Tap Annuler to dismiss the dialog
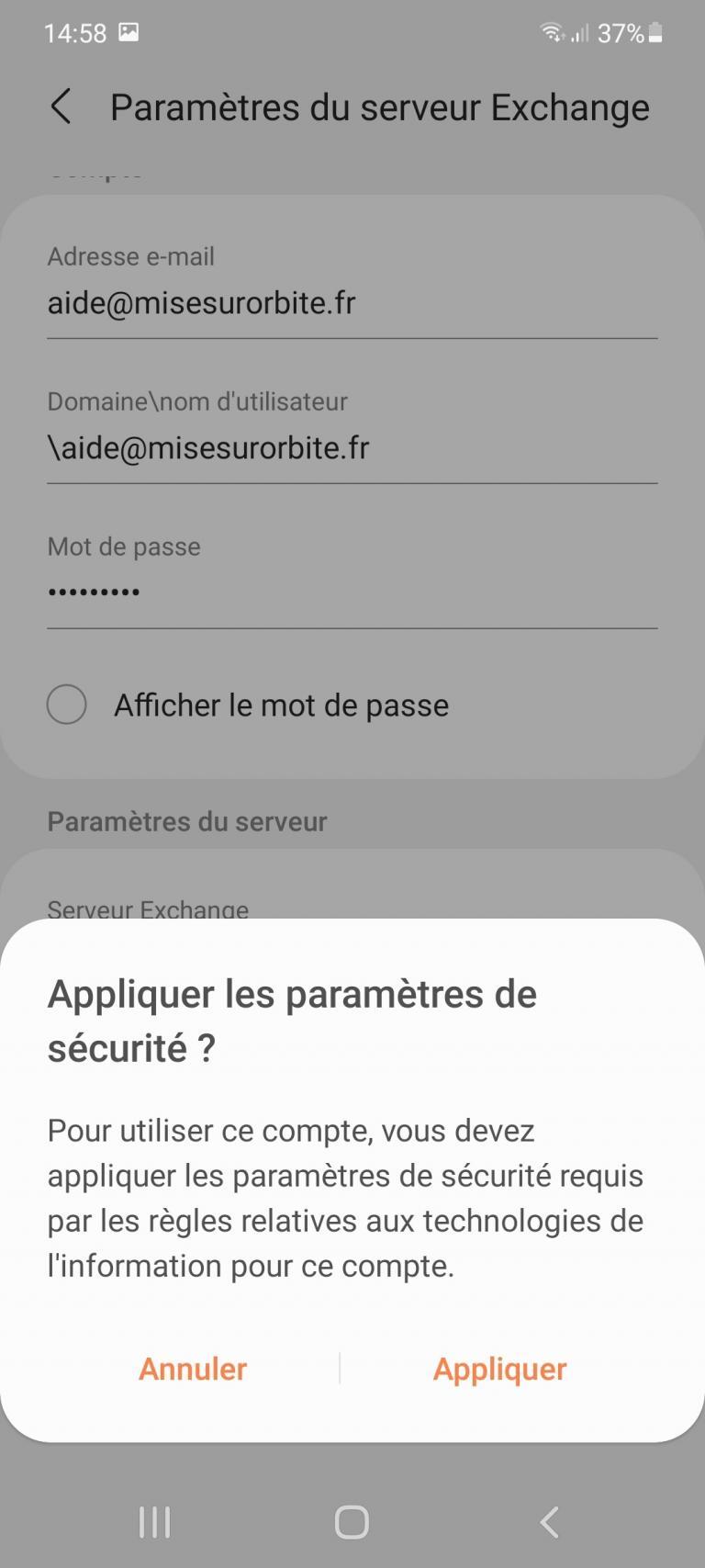Image resolution: width=705 pixels, height=1568 pixels. pyautogui.click(x=192, y=1369)
